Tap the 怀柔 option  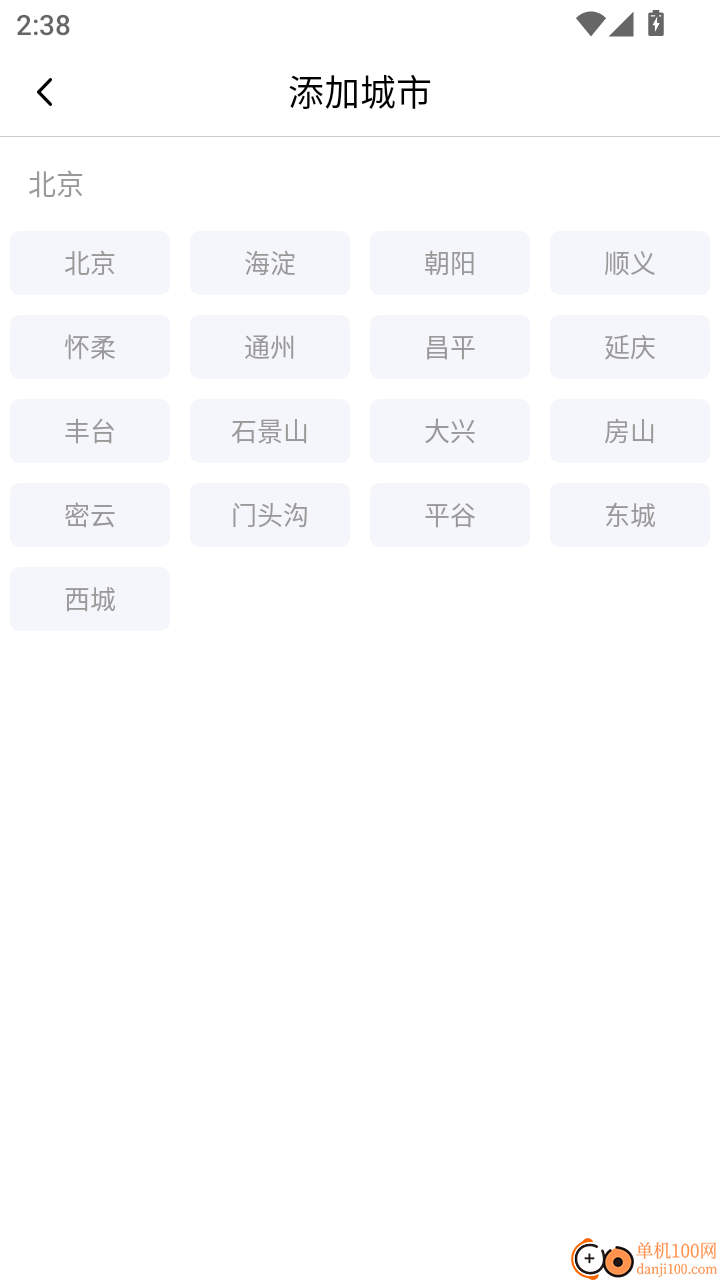(89, 347)
